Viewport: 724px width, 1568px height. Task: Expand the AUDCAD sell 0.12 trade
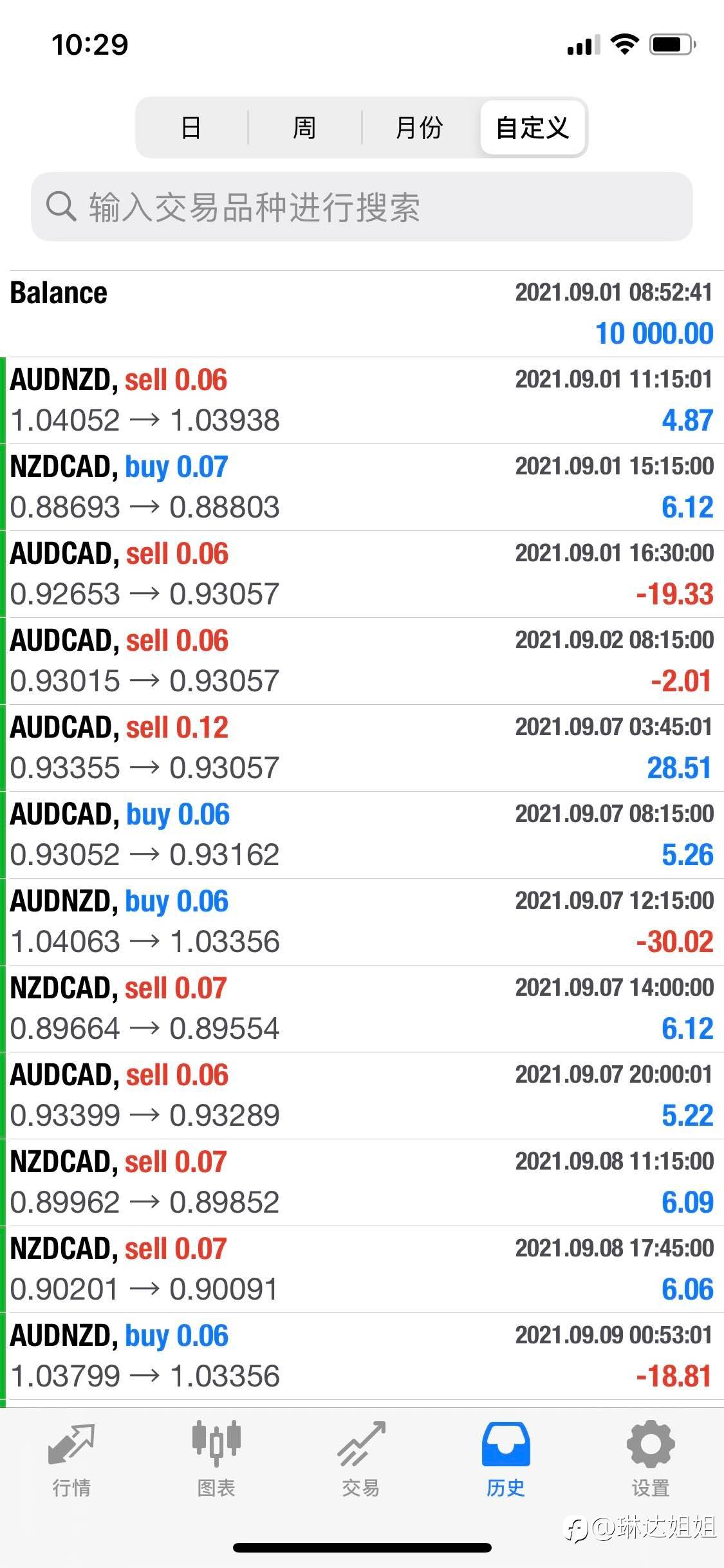pyautogui.click(x=362, y=748)
